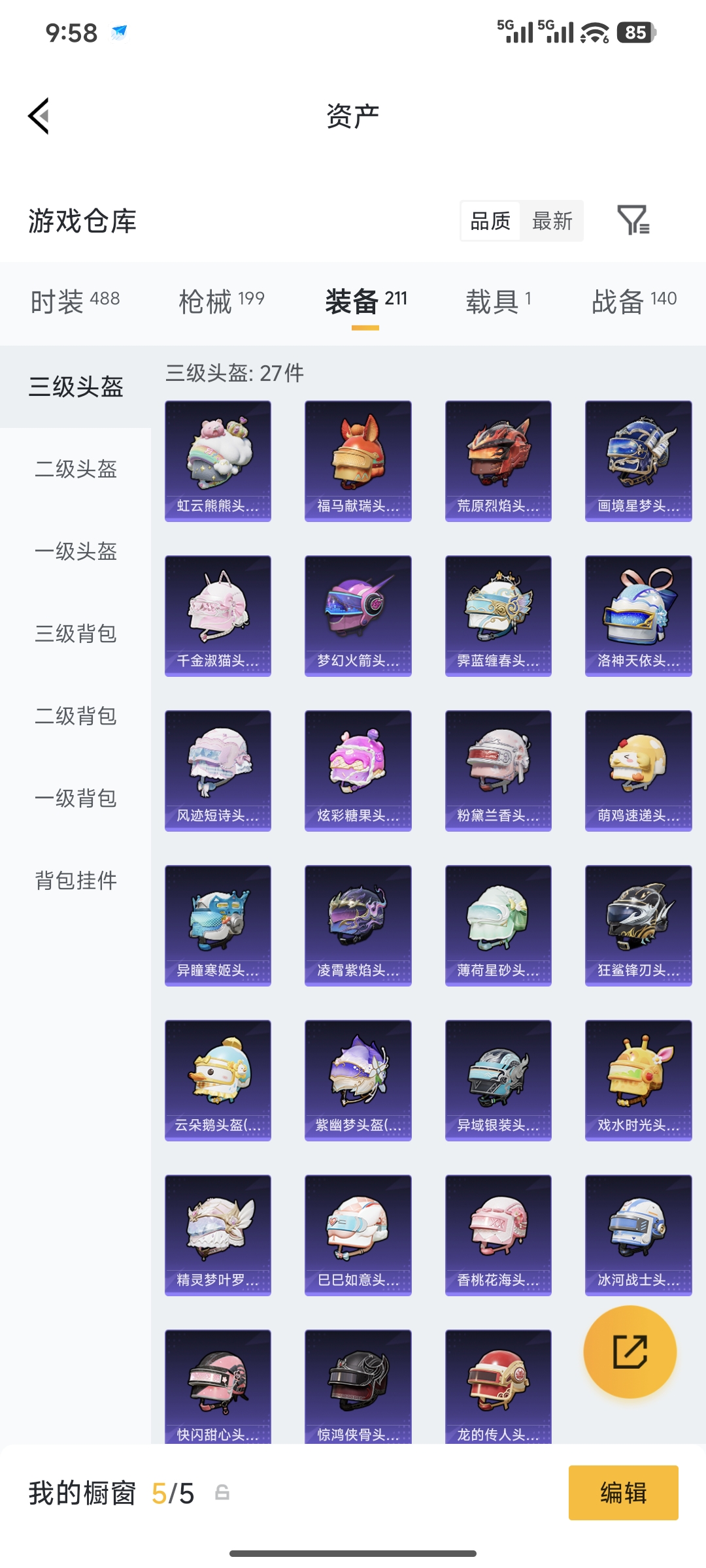
Task: Open the 萌鸡速递头盔 helmet icon
Action: coord(638,771)
